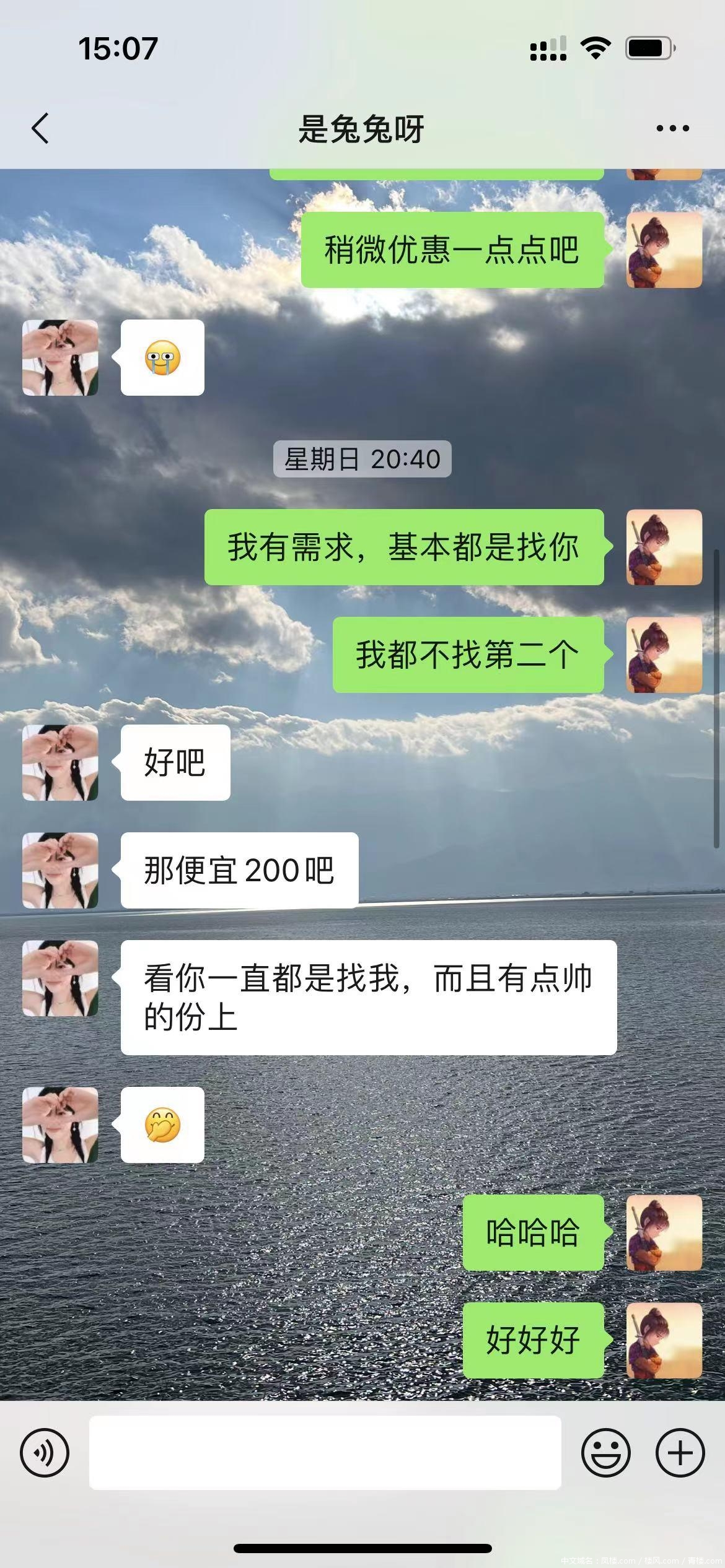725x1568 pixels.
Task: Focus the message text field
Action: [x=325, y=1452]
